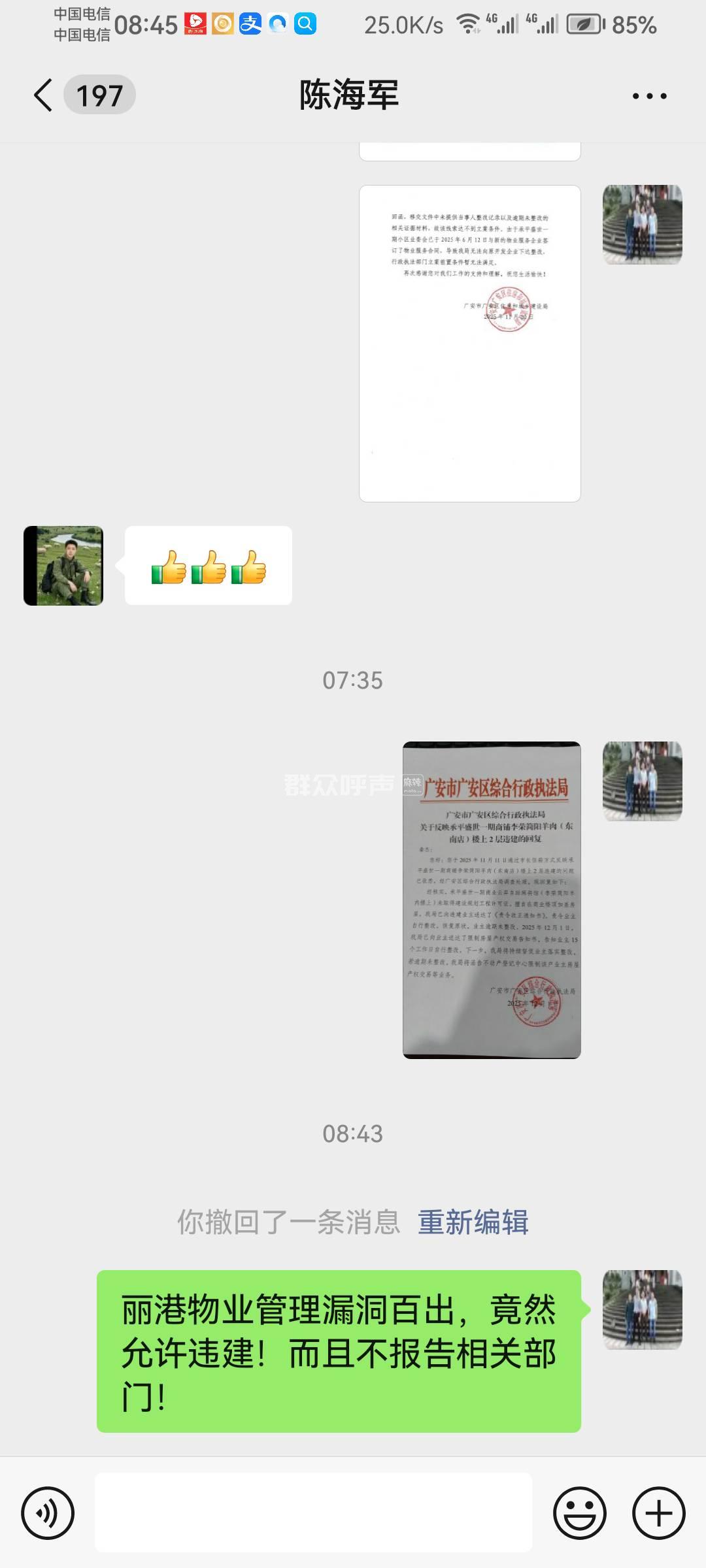Open the emoji sticker panel

579,1512
